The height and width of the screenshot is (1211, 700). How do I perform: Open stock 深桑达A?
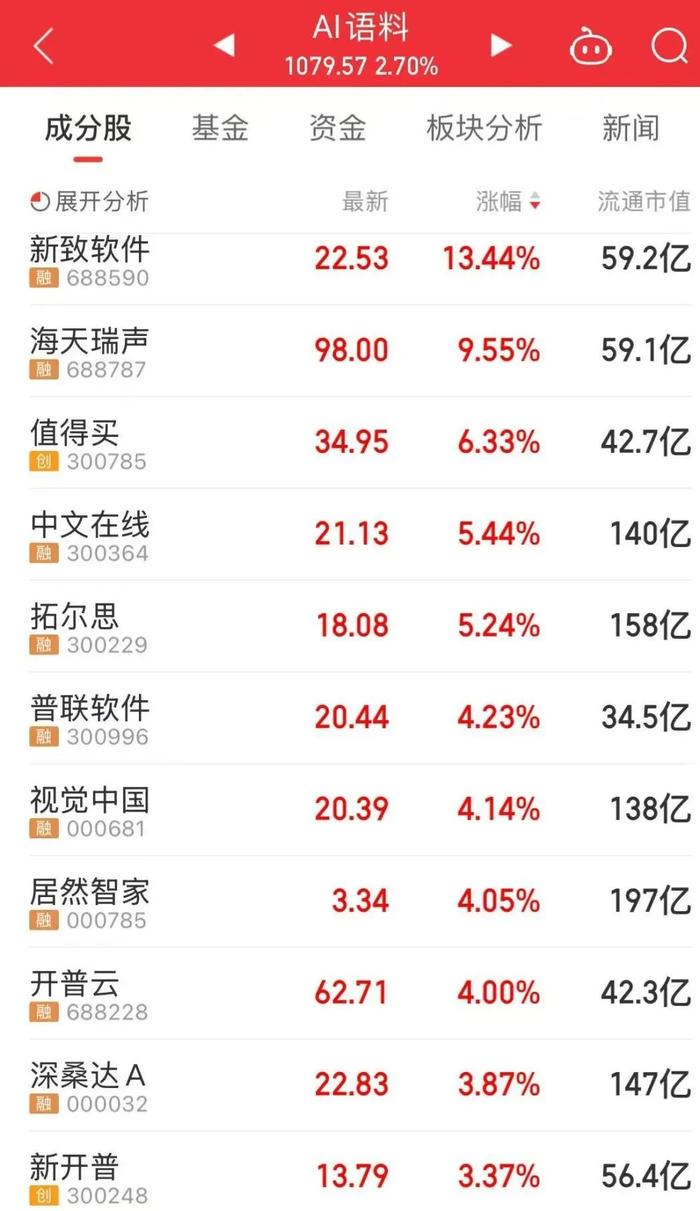coord(350,1086)
